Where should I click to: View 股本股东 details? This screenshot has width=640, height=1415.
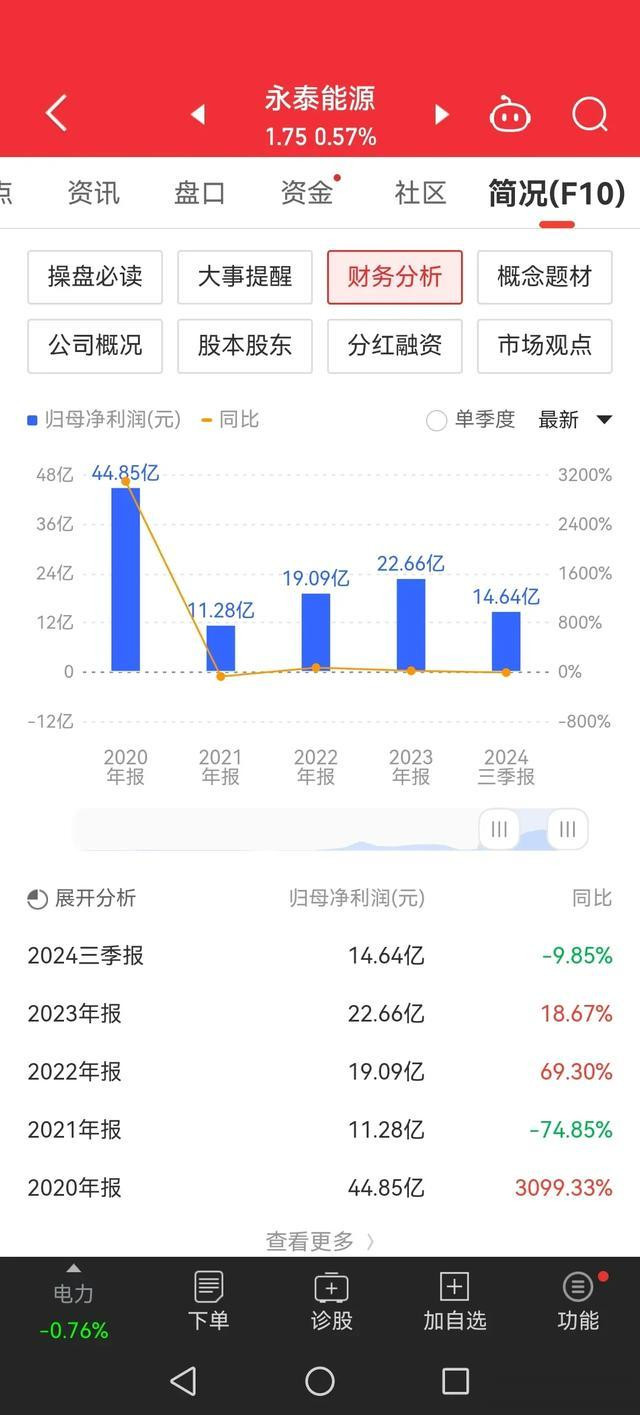click(245, 346)
